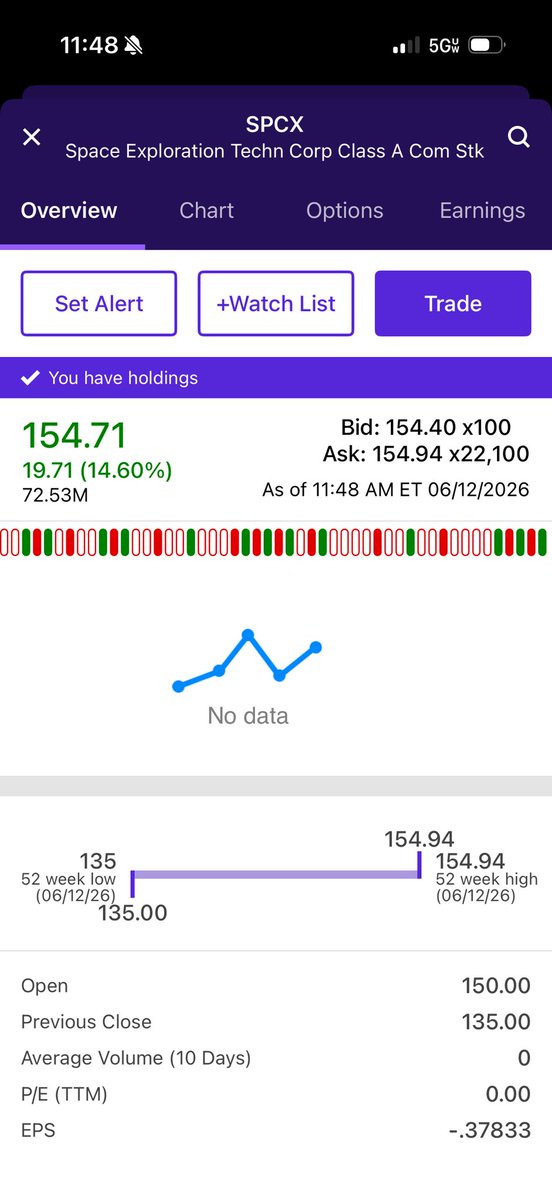Open the Earnings tab
This screenshot has height=1200, width=552.
point(482,211)
